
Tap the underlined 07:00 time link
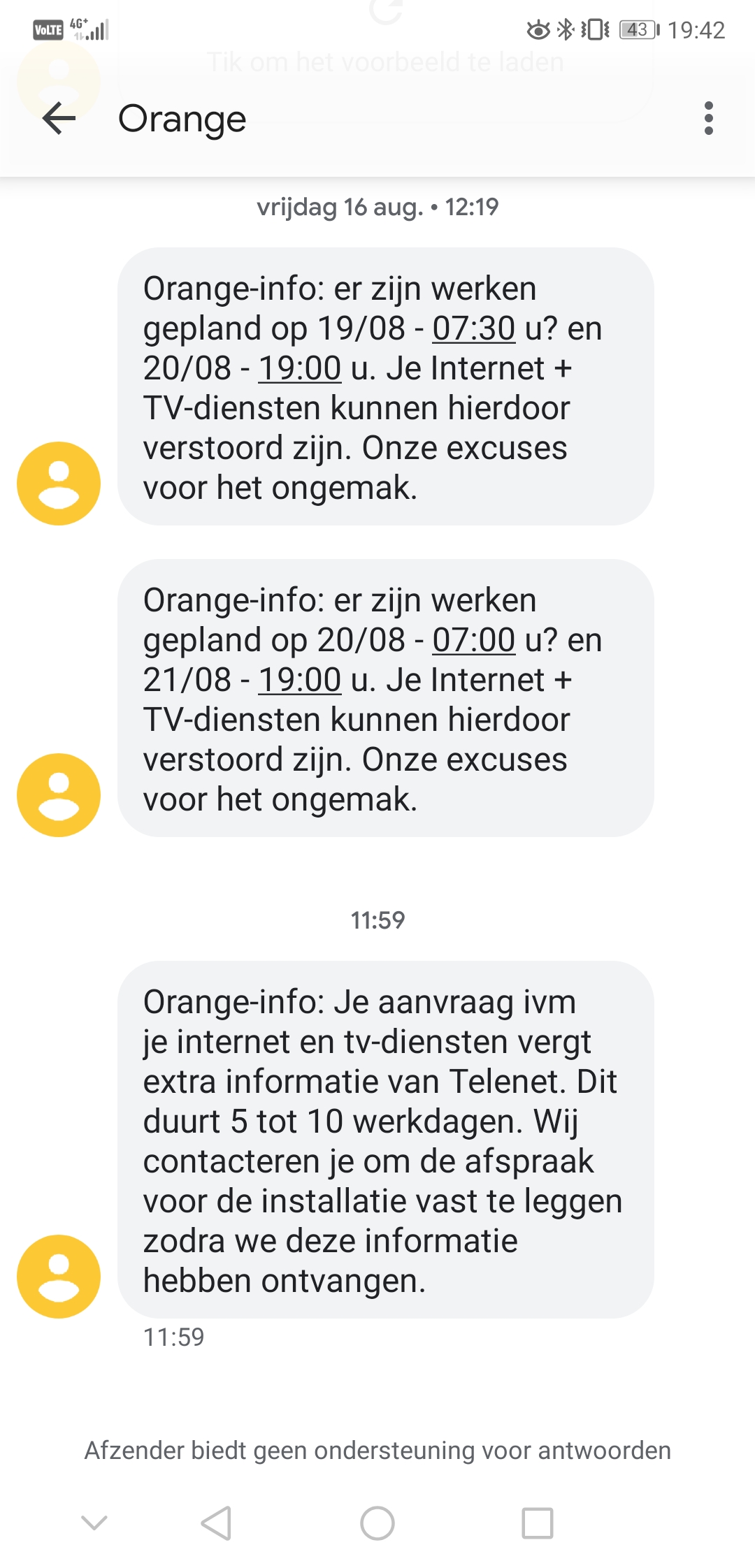[x=473, y=640]
